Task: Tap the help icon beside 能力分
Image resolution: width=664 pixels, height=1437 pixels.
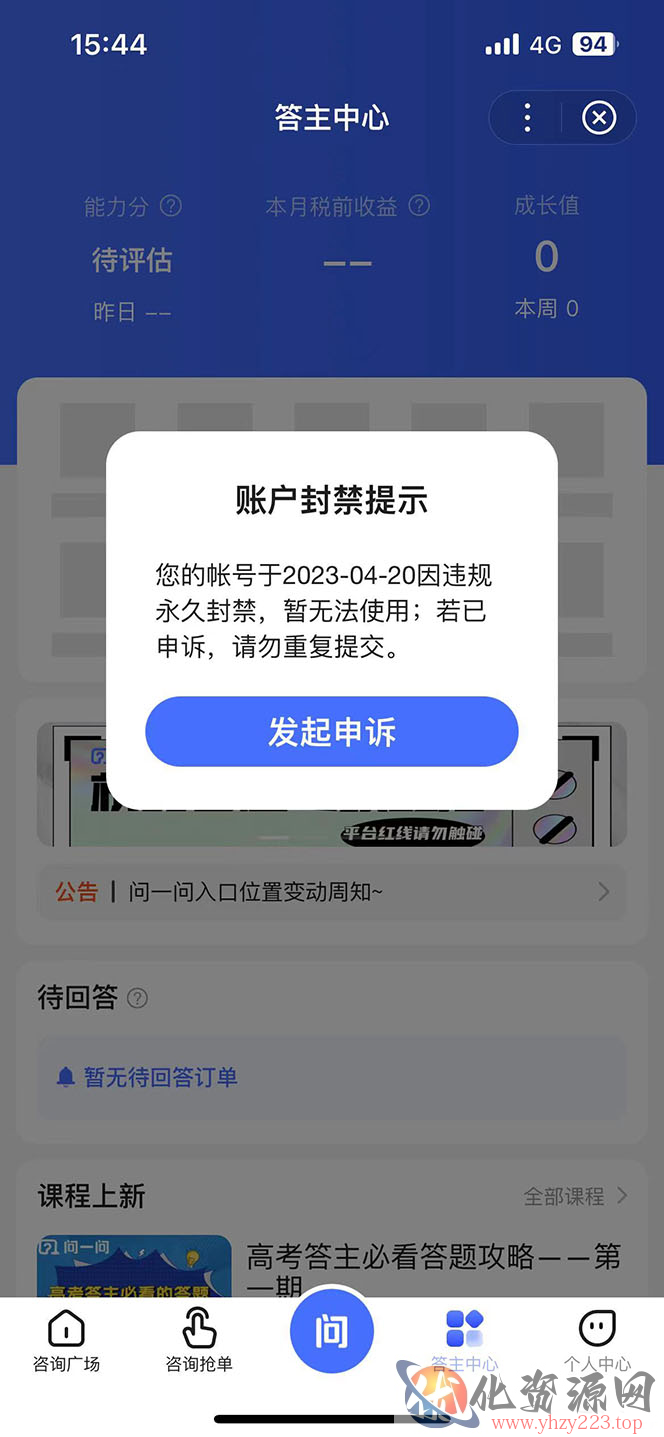Action: [x=171, y=206]
